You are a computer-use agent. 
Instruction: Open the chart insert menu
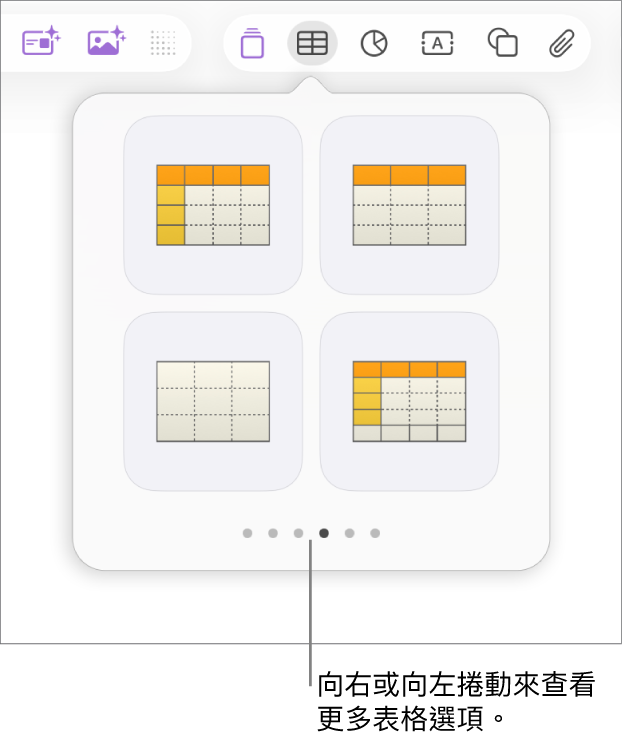pos(374,43)
